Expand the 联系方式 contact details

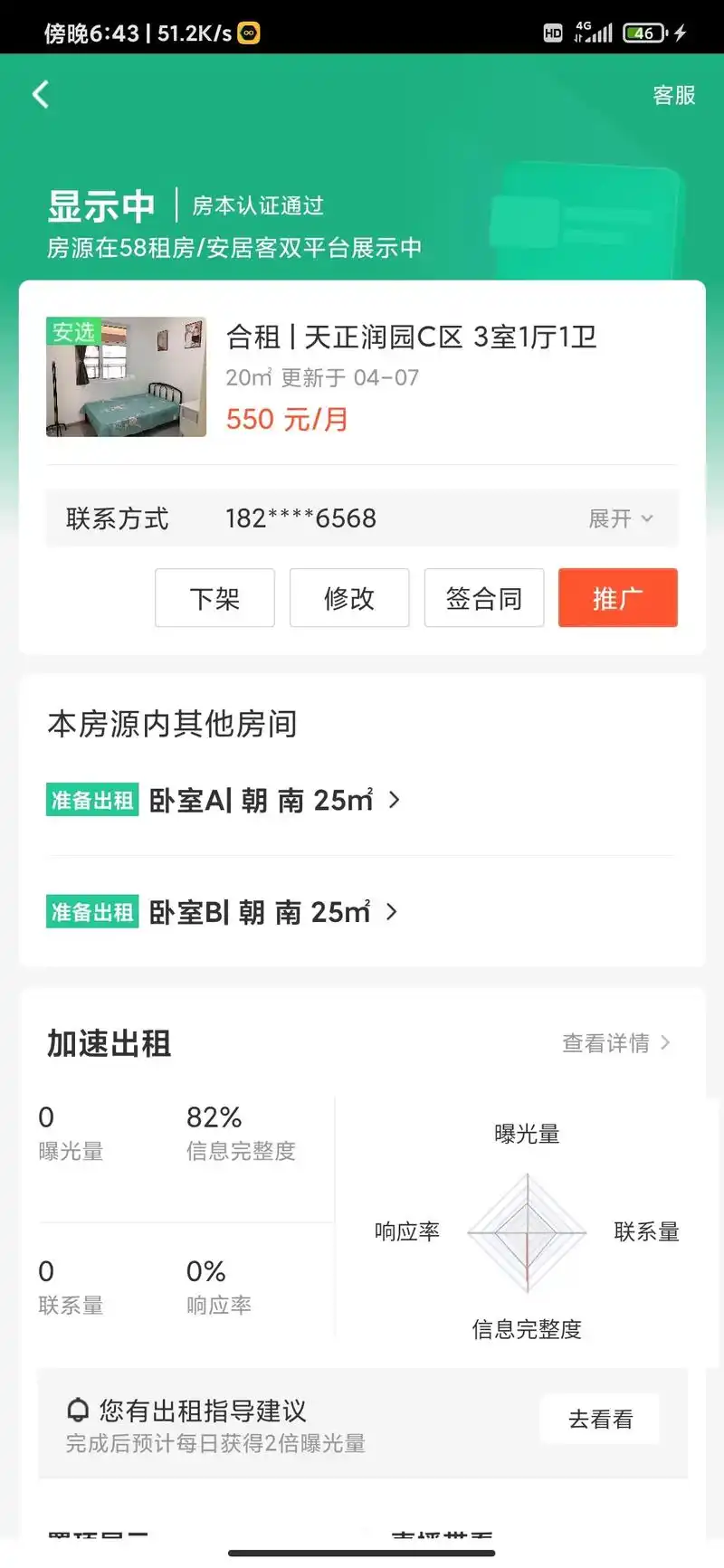[620, 518]
